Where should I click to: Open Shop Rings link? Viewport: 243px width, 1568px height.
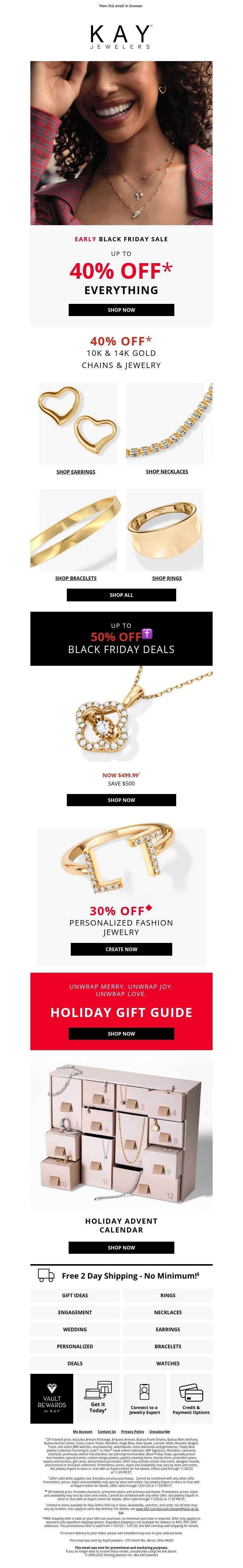167,578
